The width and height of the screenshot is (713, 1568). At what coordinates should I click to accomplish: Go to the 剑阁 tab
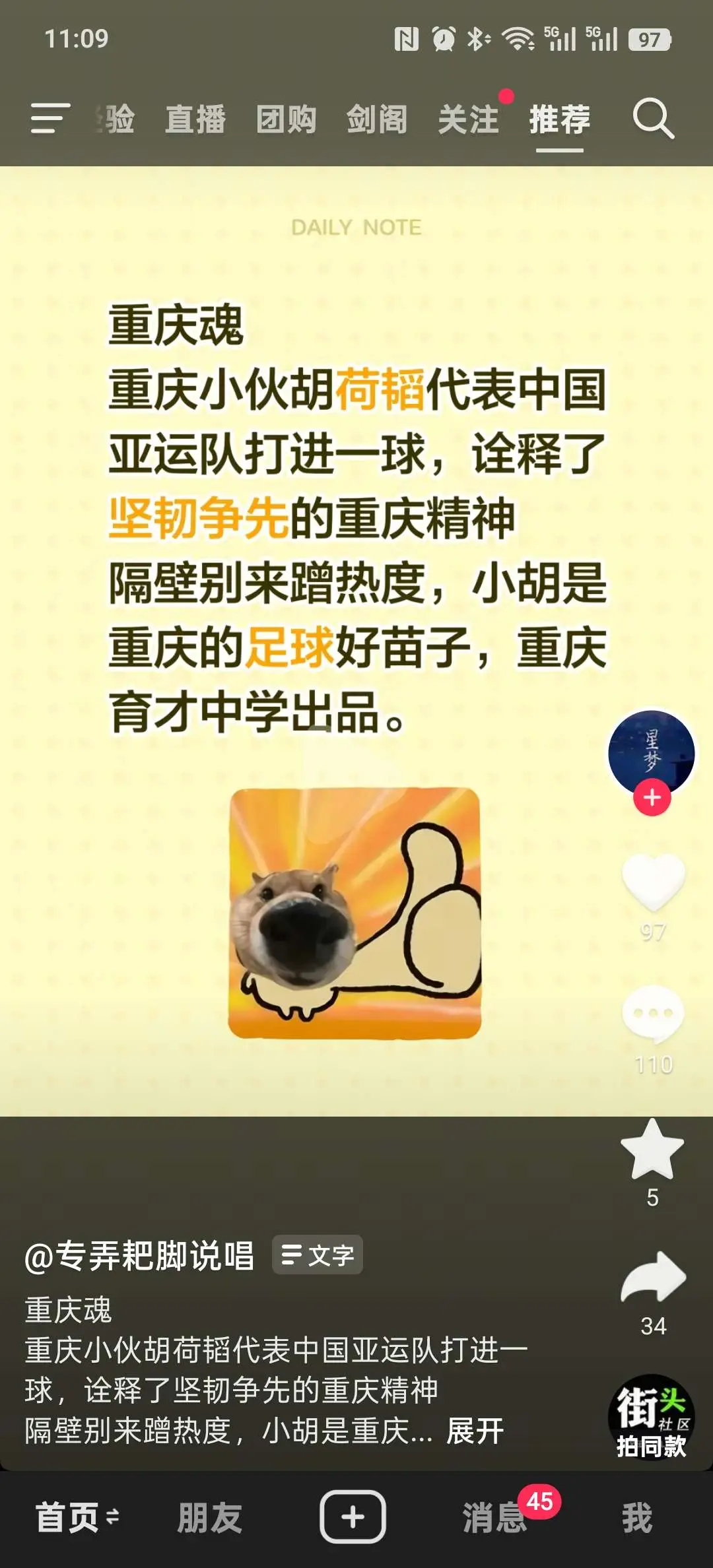coord(377,119)
